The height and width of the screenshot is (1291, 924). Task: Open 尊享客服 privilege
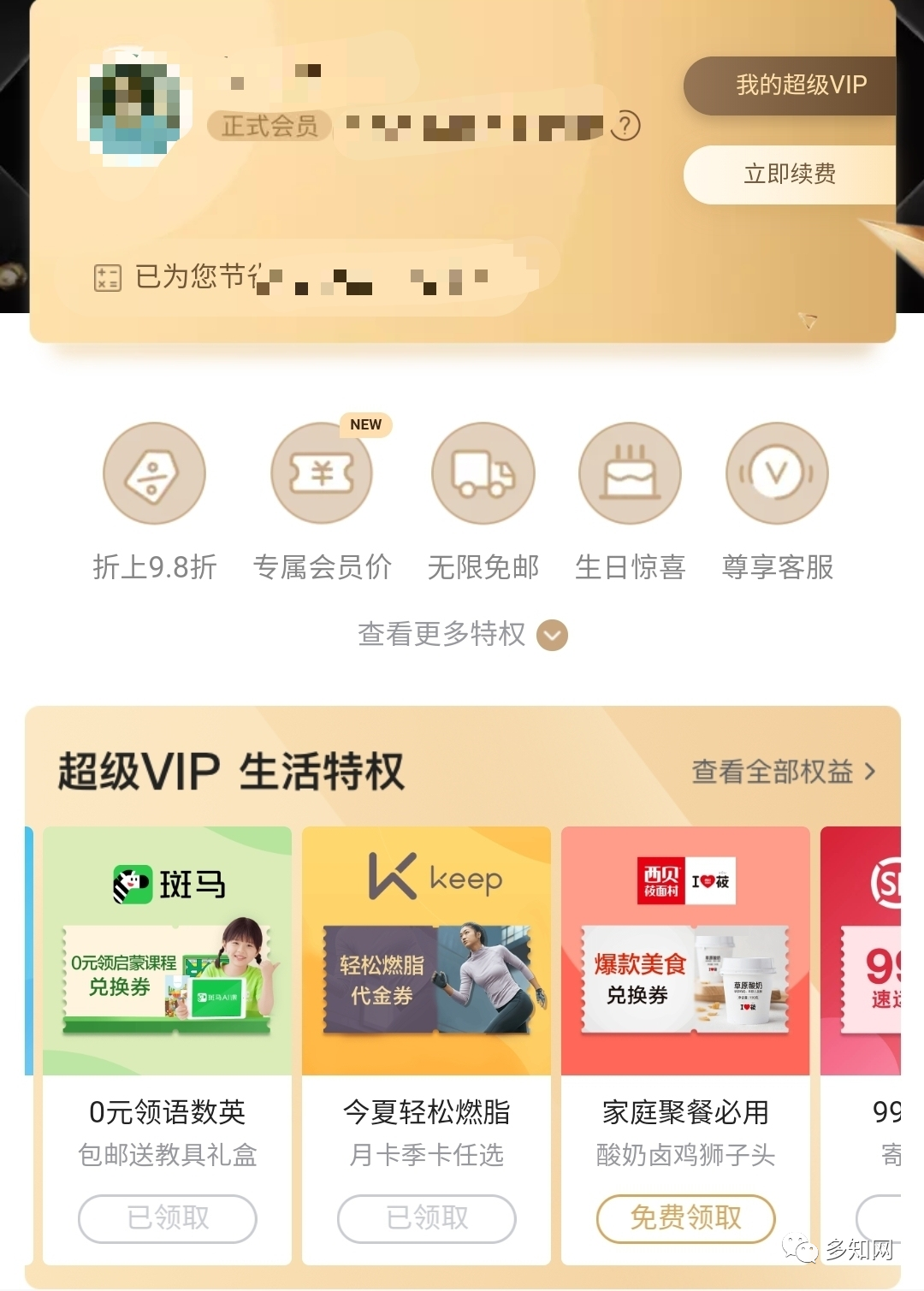[777, 473]
